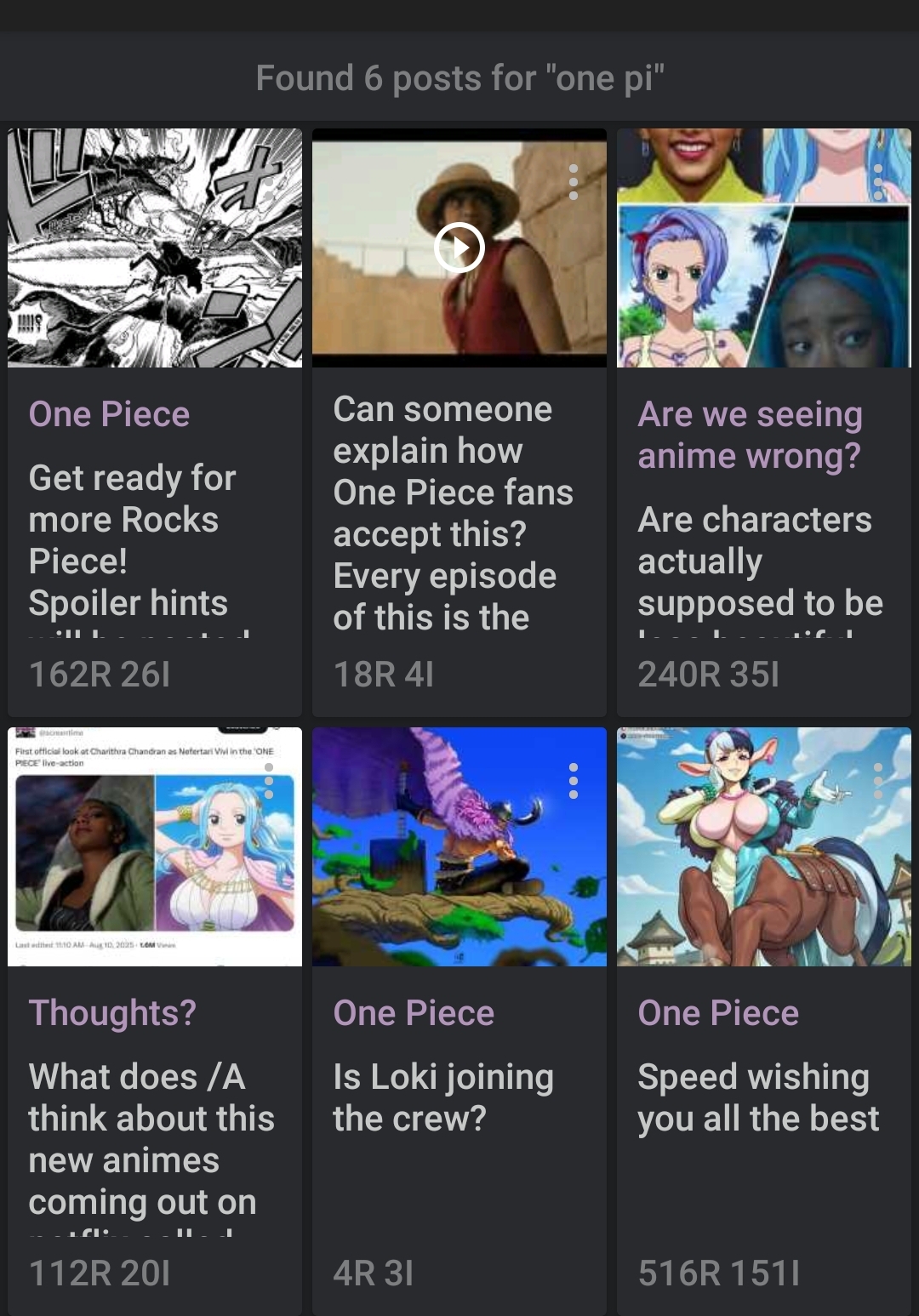
Task: Open overflow menu on 'Are we seeing anime wrong?' post
Action: click(878, 183)
